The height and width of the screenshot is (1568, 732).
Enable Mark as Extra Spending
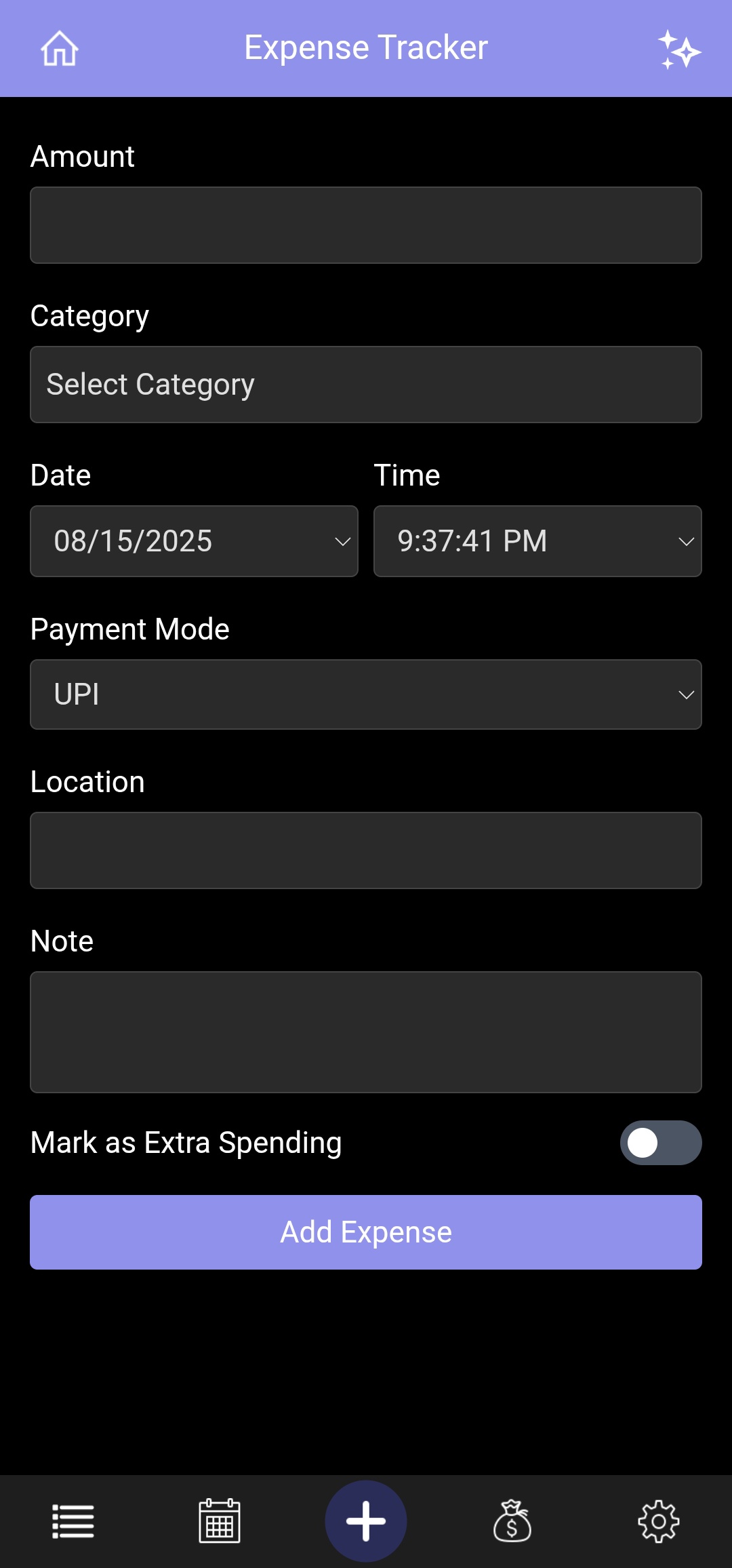[660, 1143]
